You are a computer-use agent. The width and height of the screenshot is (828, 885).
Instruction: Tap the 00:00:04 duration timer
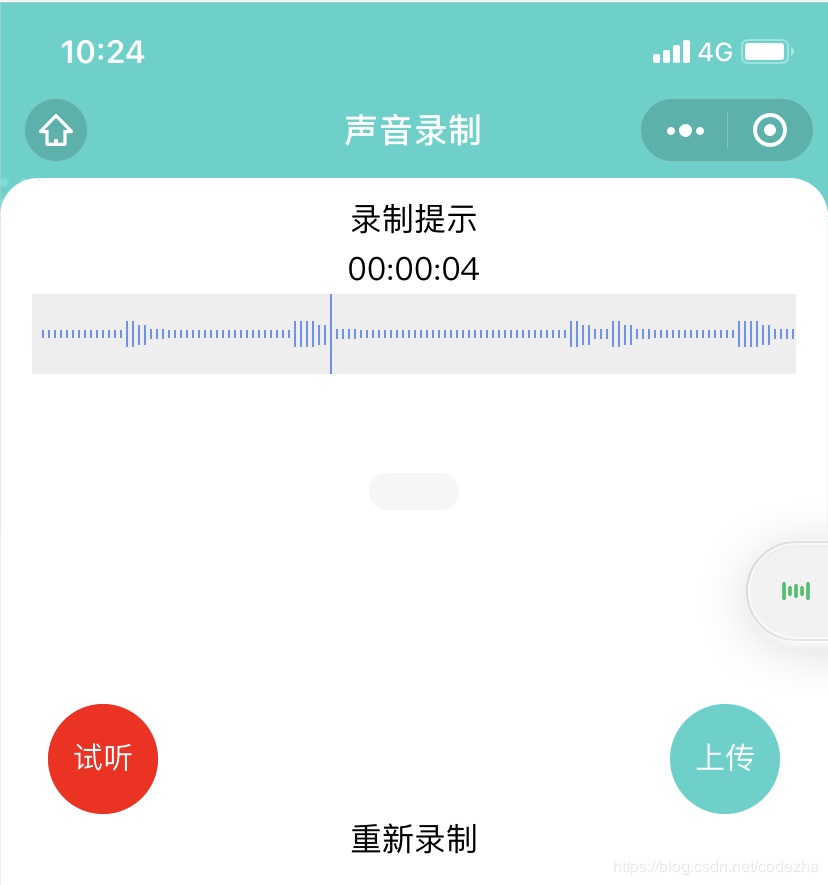pos(413,269)
